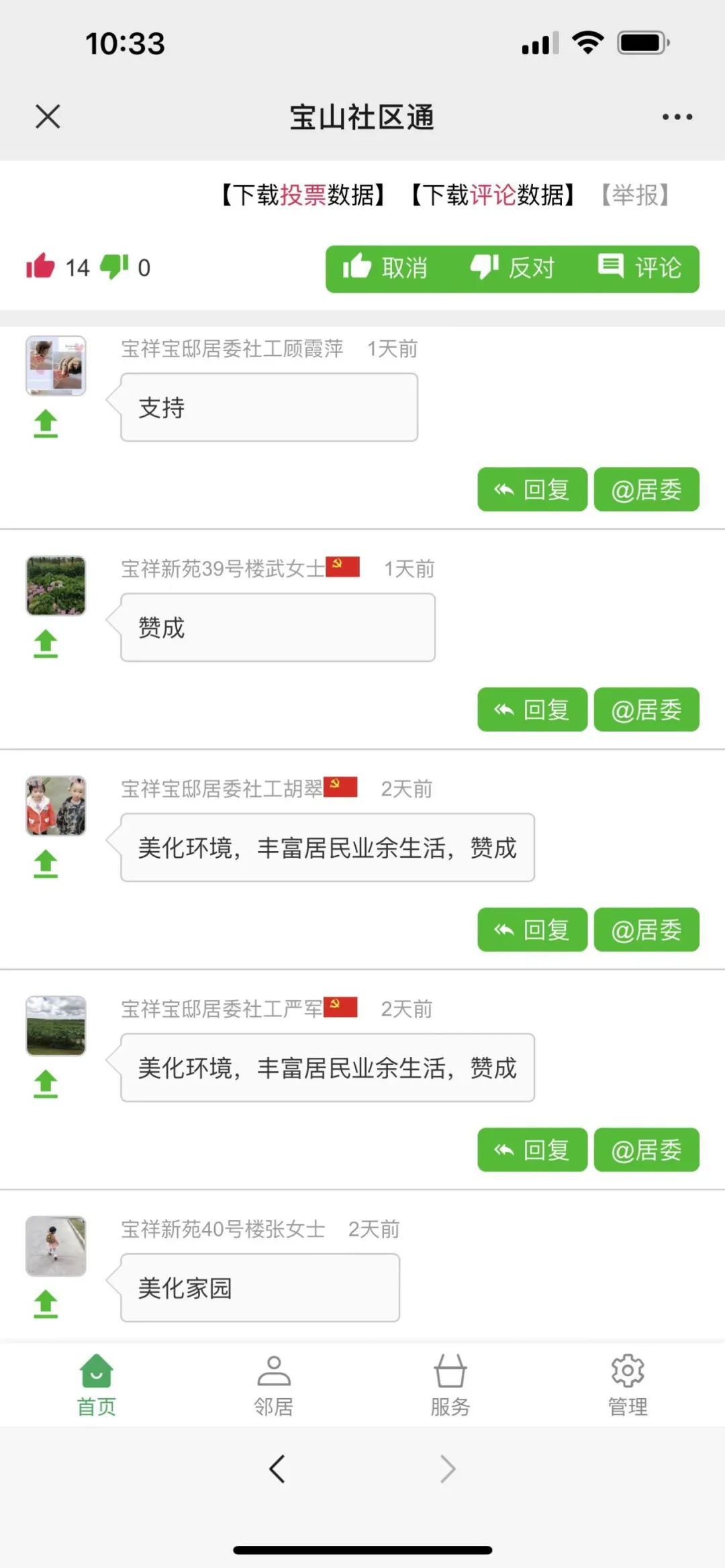Tap @居委 under 顾霞萍's comment
This screenshot has width=725, height=1568.
click(646, 489)
